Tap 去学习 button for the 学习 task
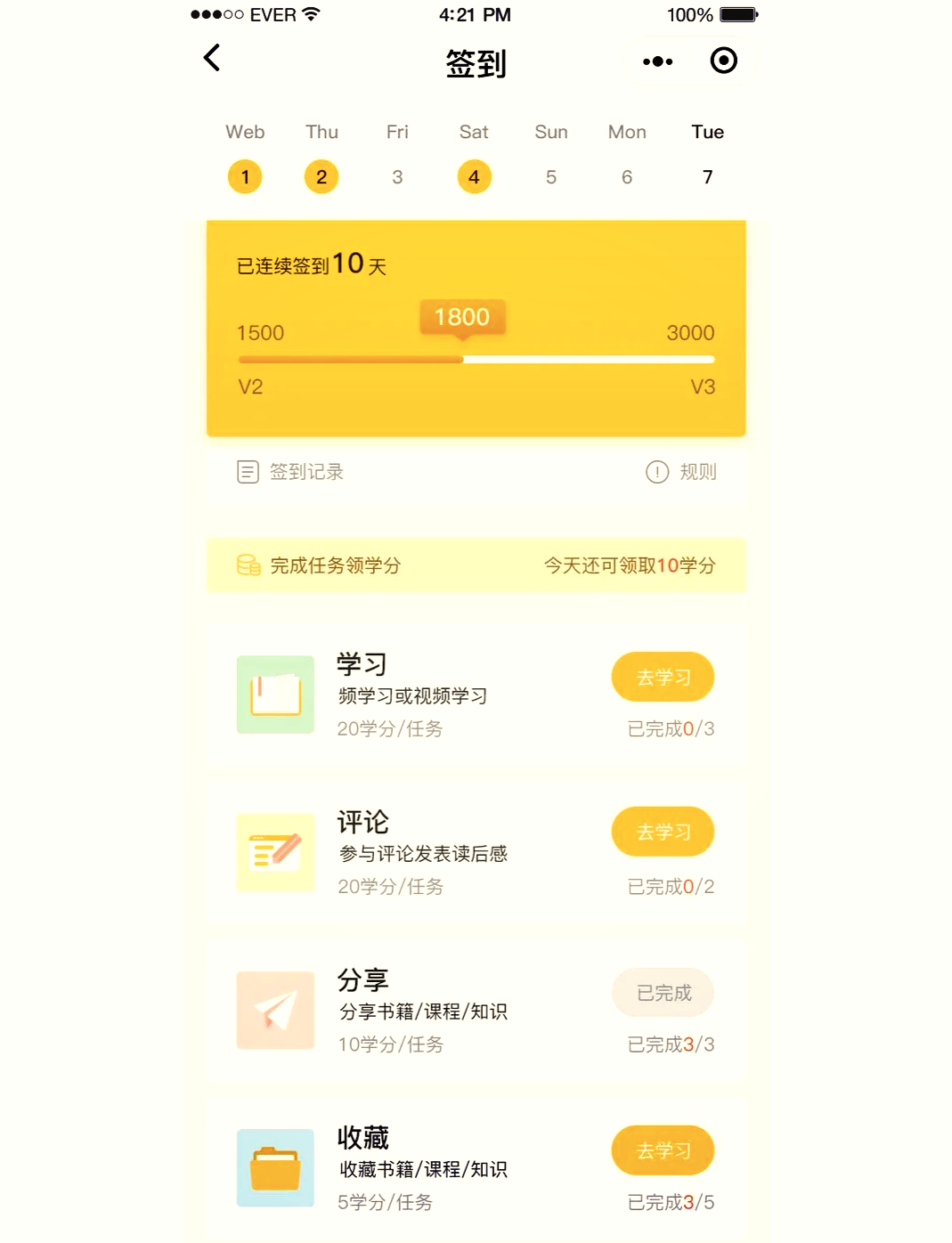 click(x=663, y=677)
